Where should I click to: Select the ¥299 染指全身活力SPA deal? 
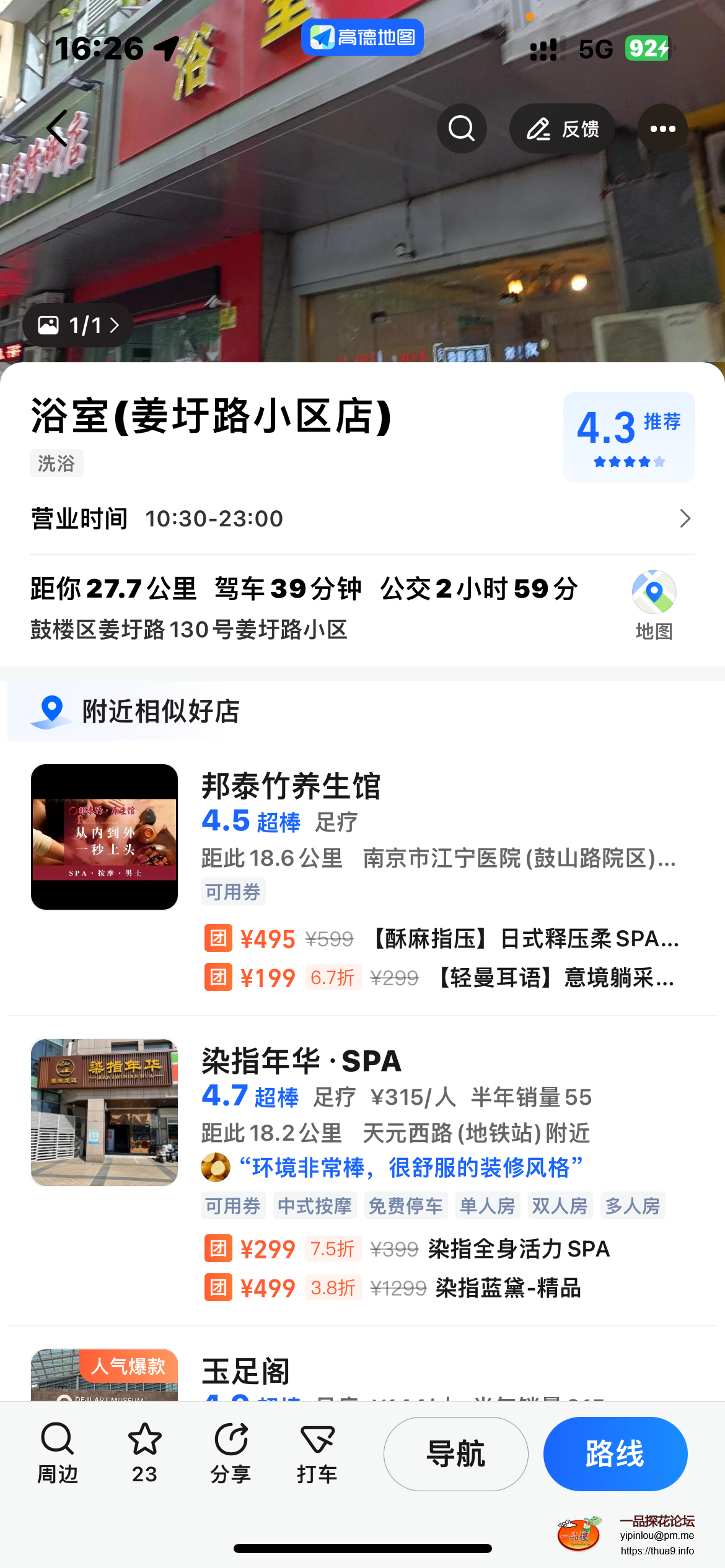[x=407, y=1249]
